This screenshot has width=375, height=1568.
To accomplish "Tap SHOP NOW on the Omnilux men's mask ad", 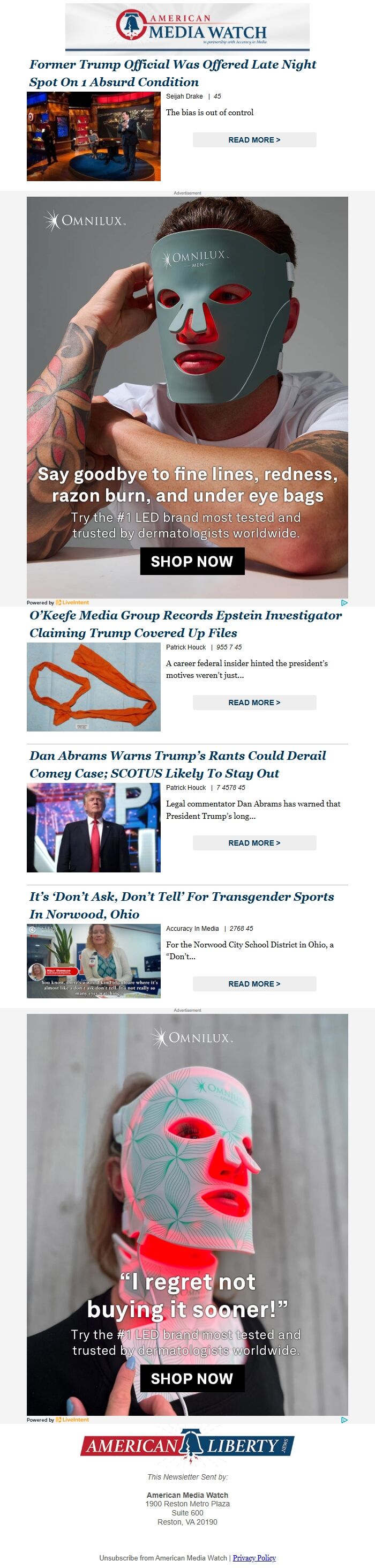I will (x=192, y=561).
